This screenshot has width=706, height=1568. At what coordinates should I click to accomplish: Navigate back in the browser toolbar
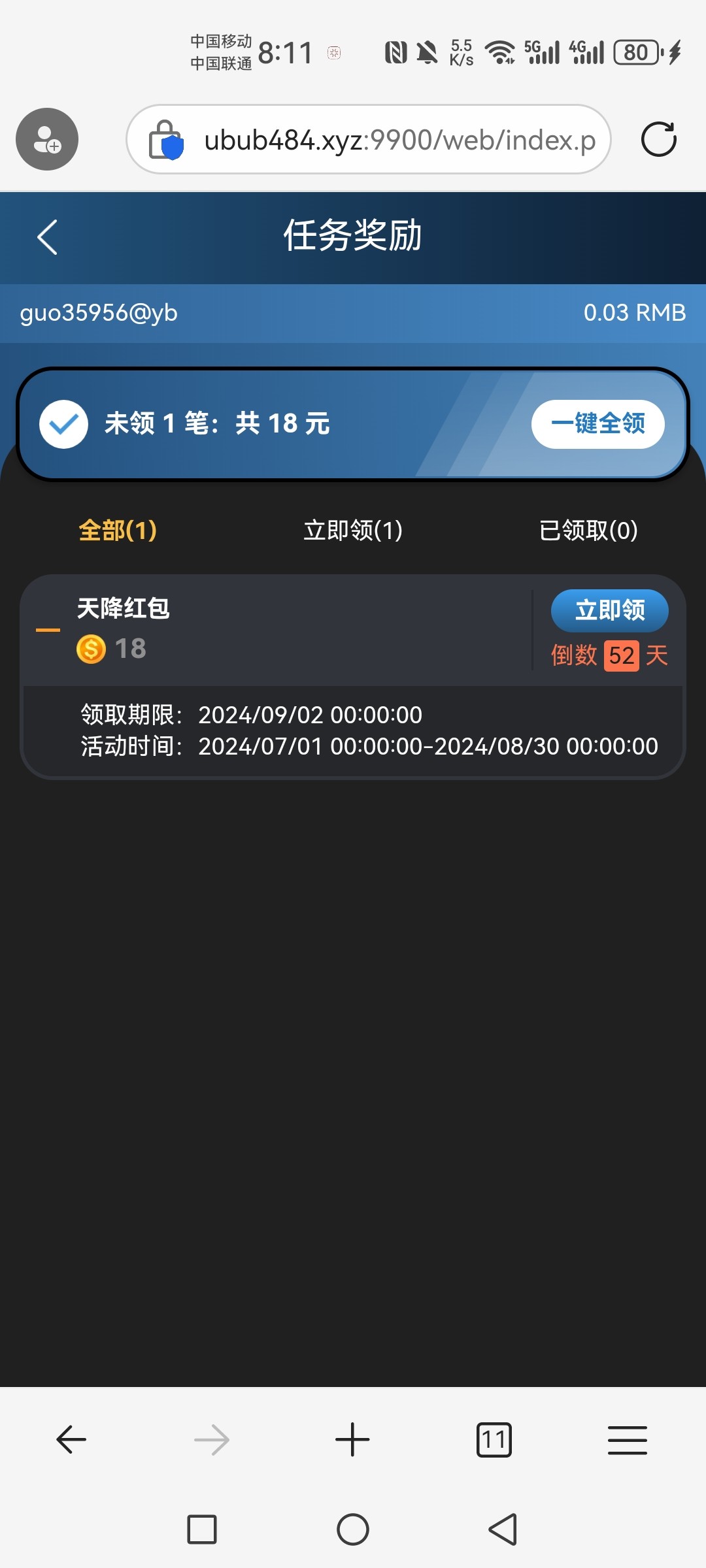click(71, 1440)
